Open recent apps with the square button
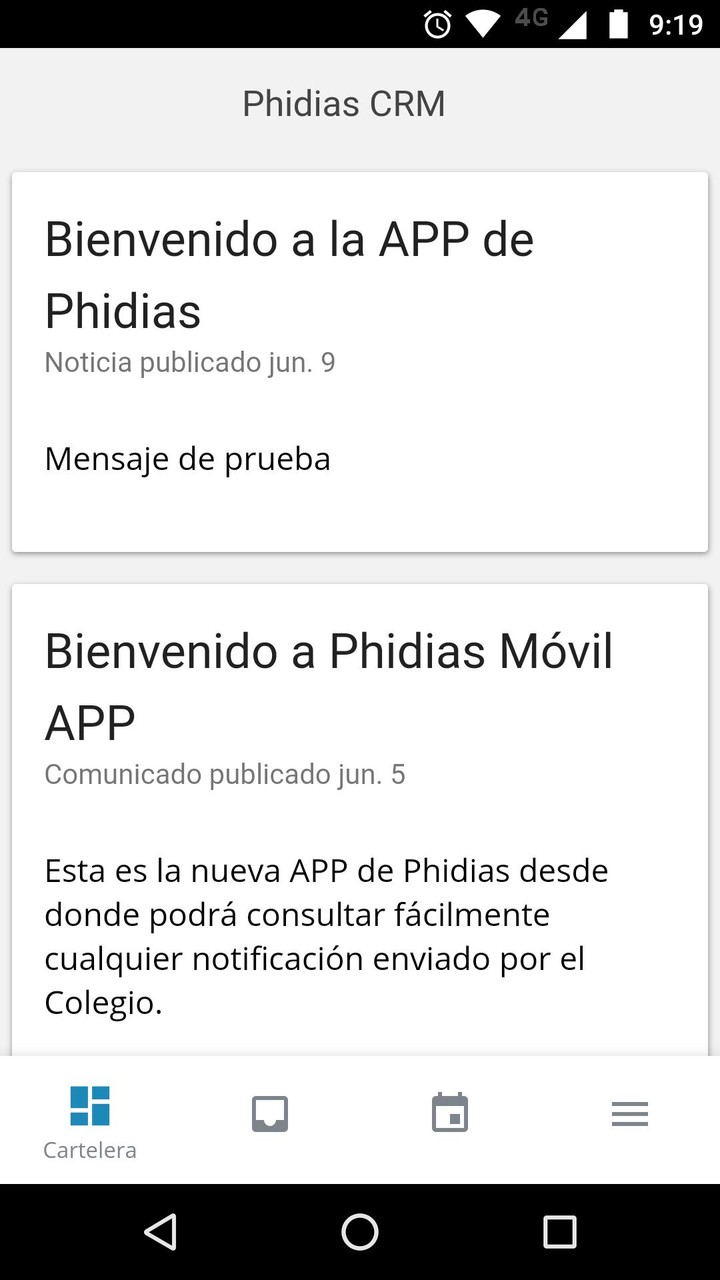This screenshot has height=1280, width=720. [559, 1232]
